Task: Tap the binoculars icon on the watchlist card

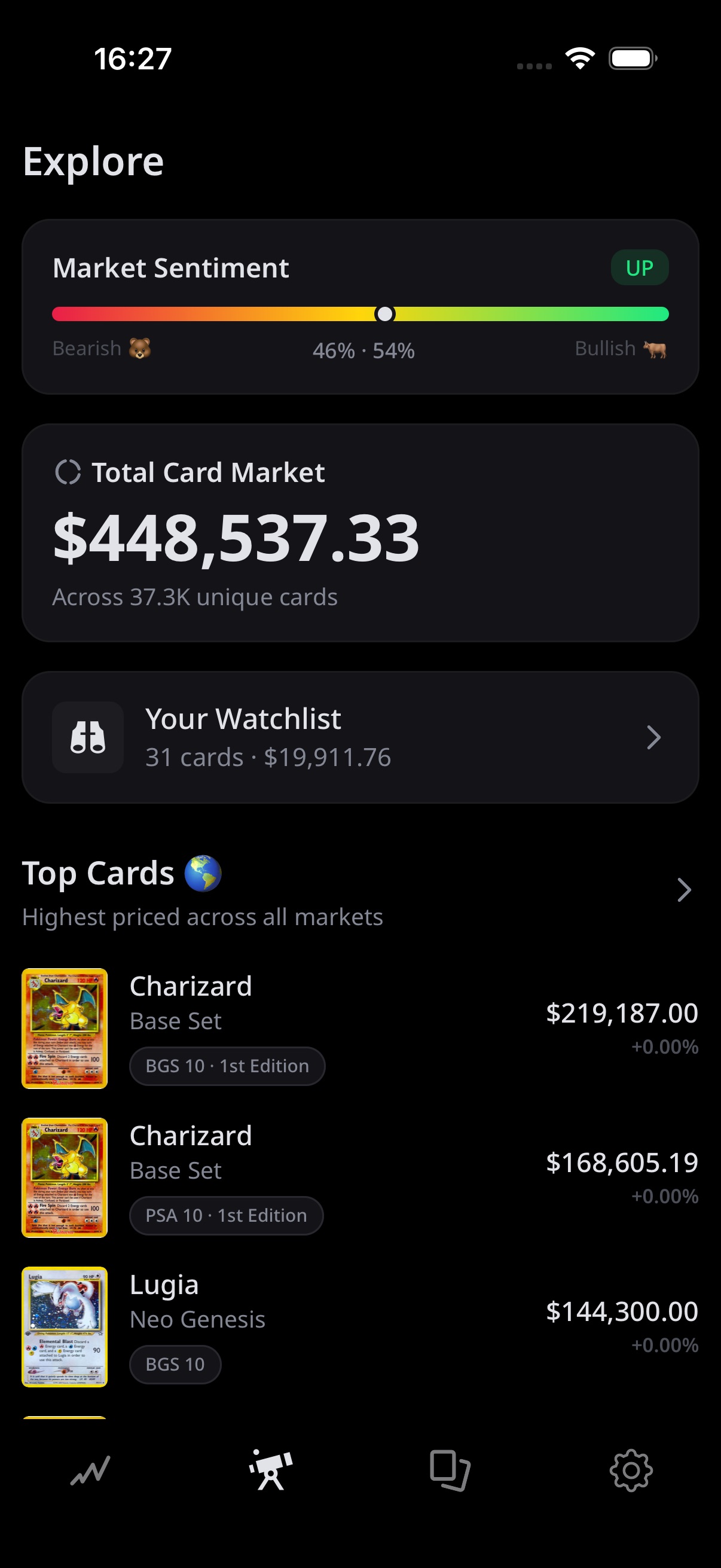Action: tap(88, 737)
